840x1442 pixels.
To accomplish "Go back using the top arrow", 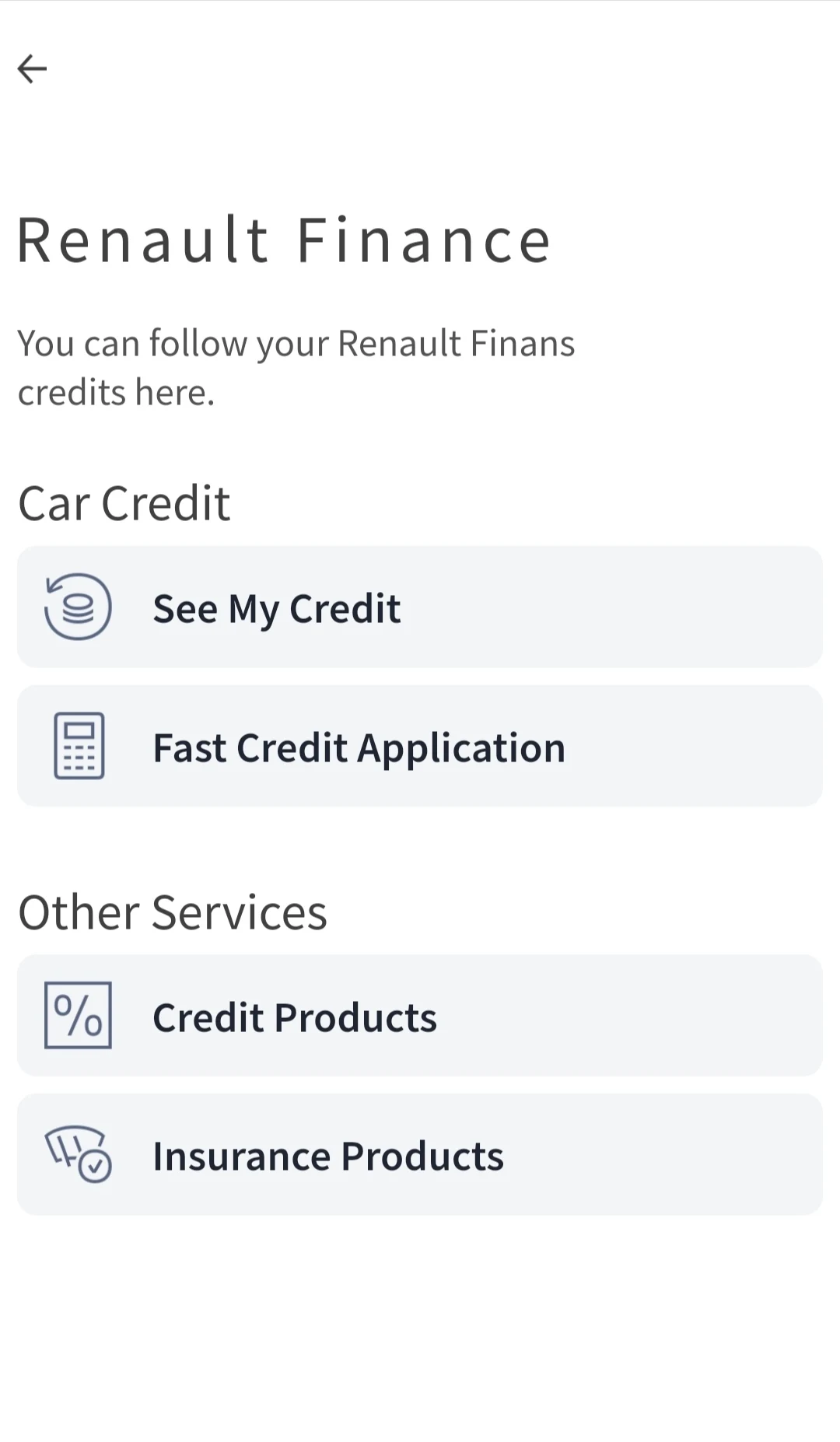I will [x=32, y=68].
